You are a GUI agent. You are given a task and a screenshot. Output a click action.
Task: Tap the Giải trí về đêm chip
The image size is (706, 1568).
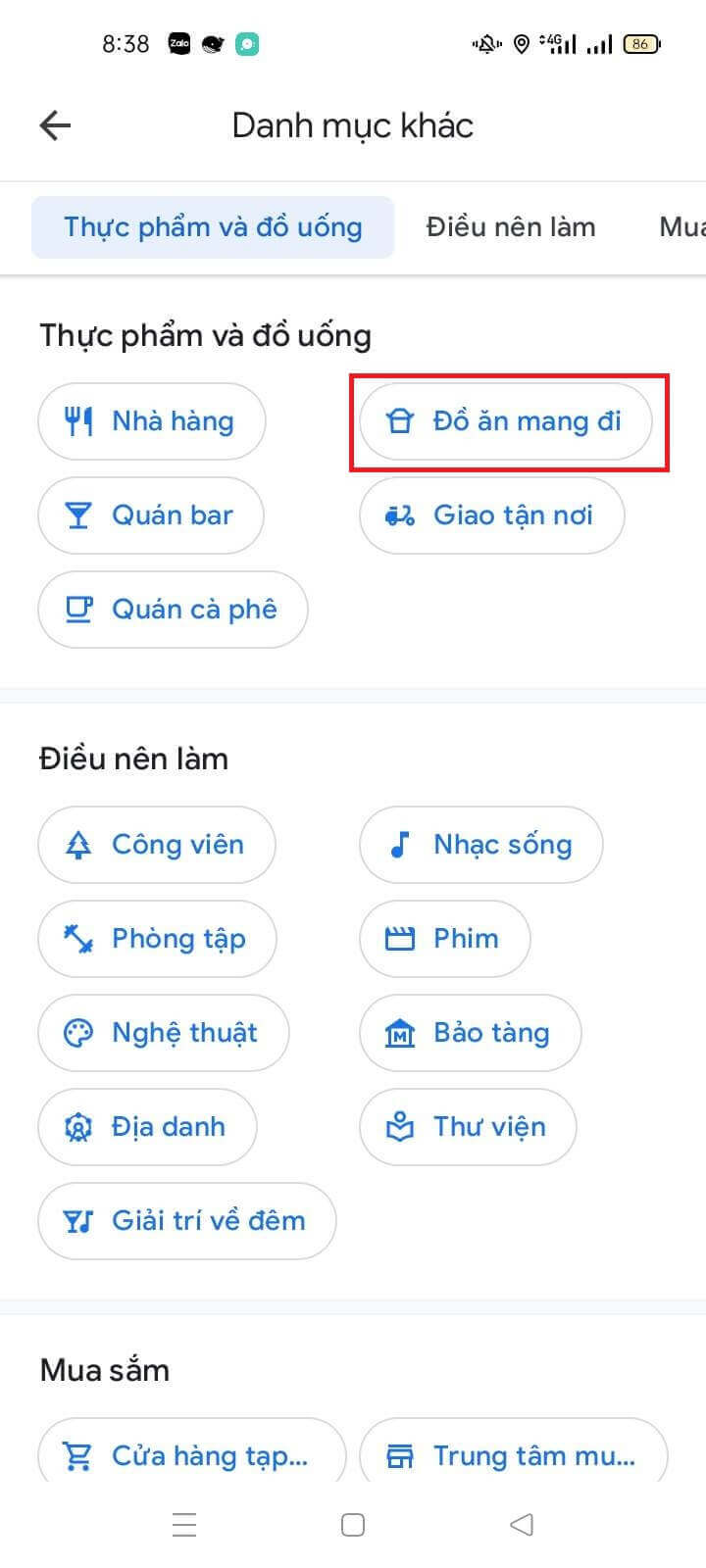coord(187,1221)
